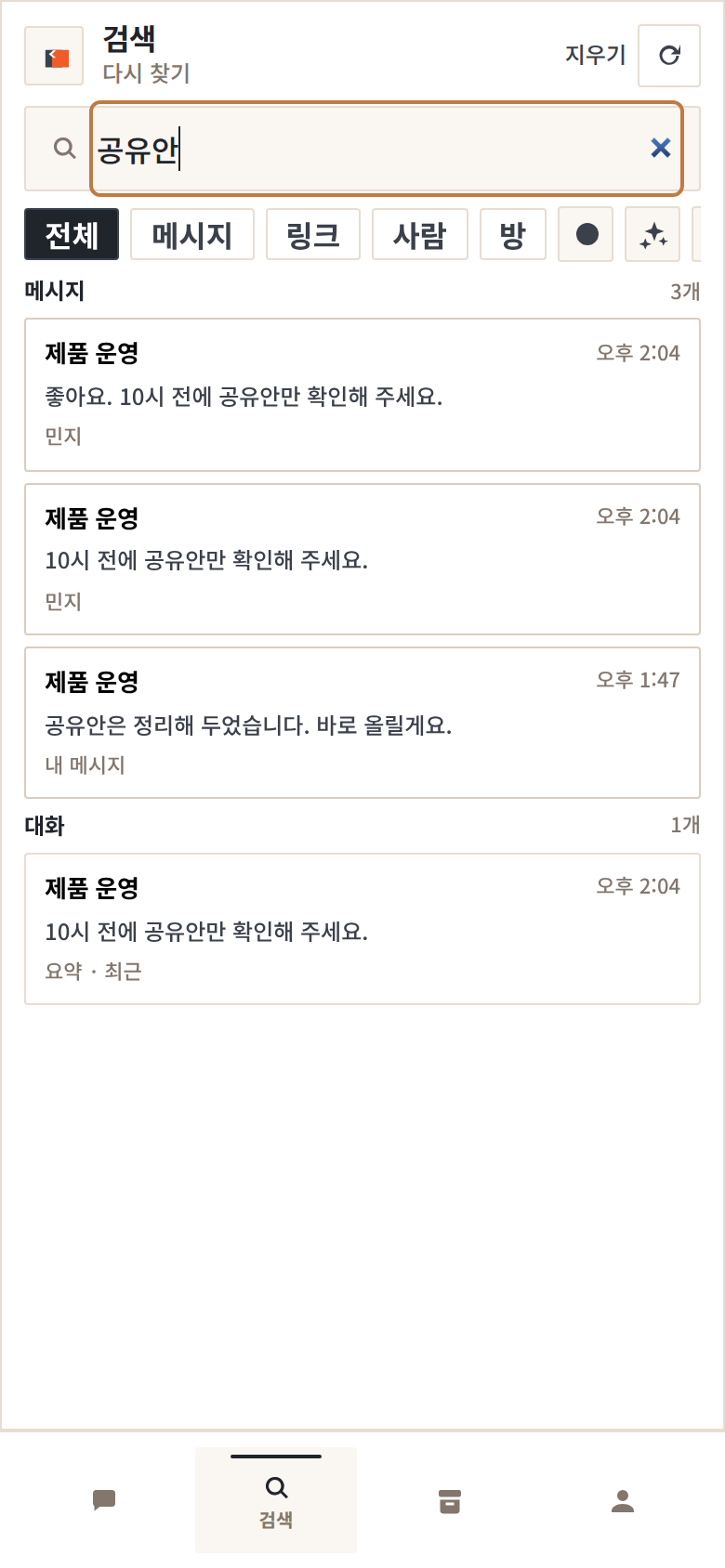Open 민지's message starting with 10시 전에 공유안만
This screenshot has height=1568, width=725.
362,559
